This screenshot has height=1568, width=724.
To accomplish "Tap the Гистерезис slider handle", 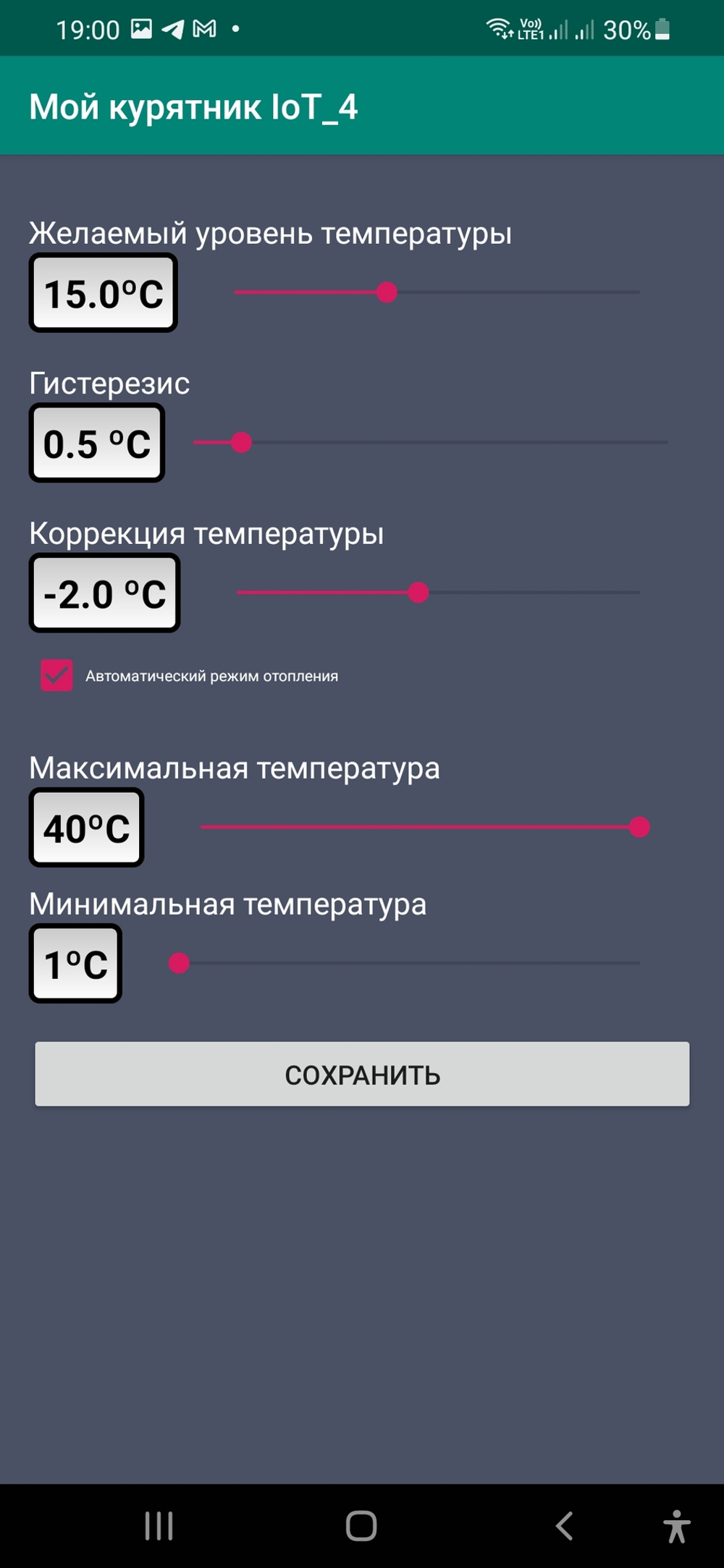I will click(x=243, y=441).
